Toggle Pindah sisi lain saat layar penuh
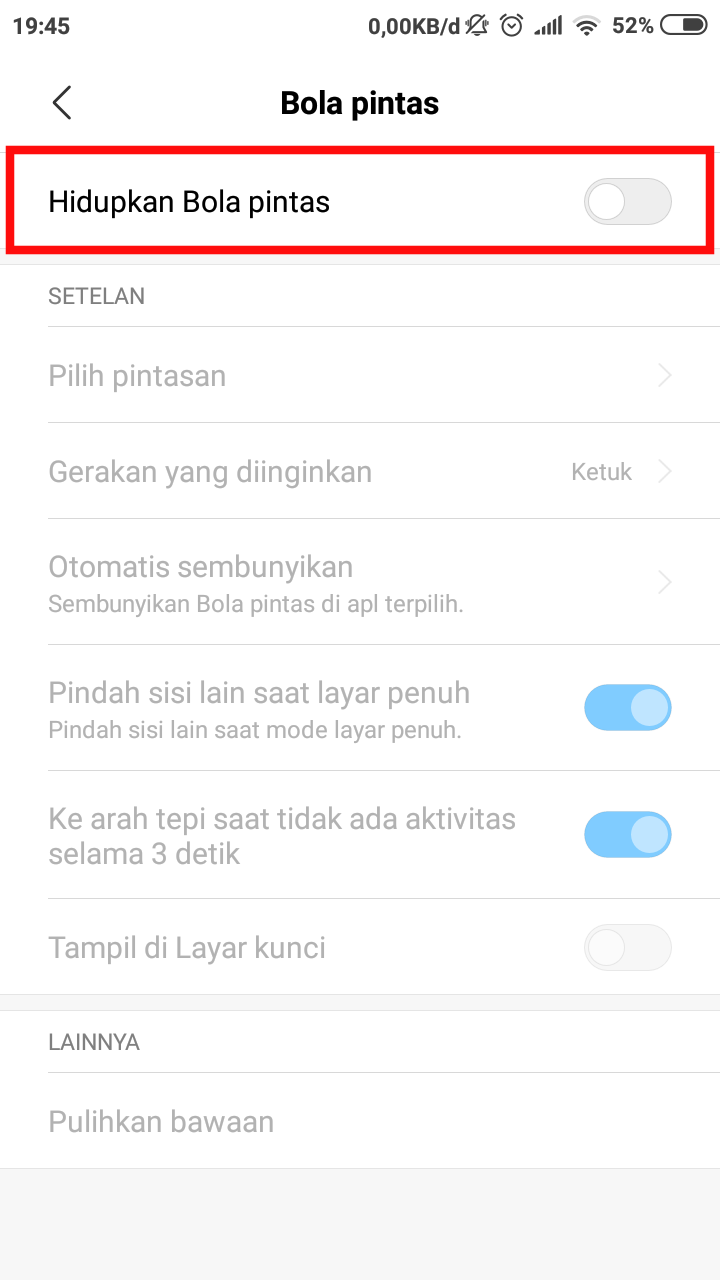Viewport: 720px width, 1280px height. (627, 708)
